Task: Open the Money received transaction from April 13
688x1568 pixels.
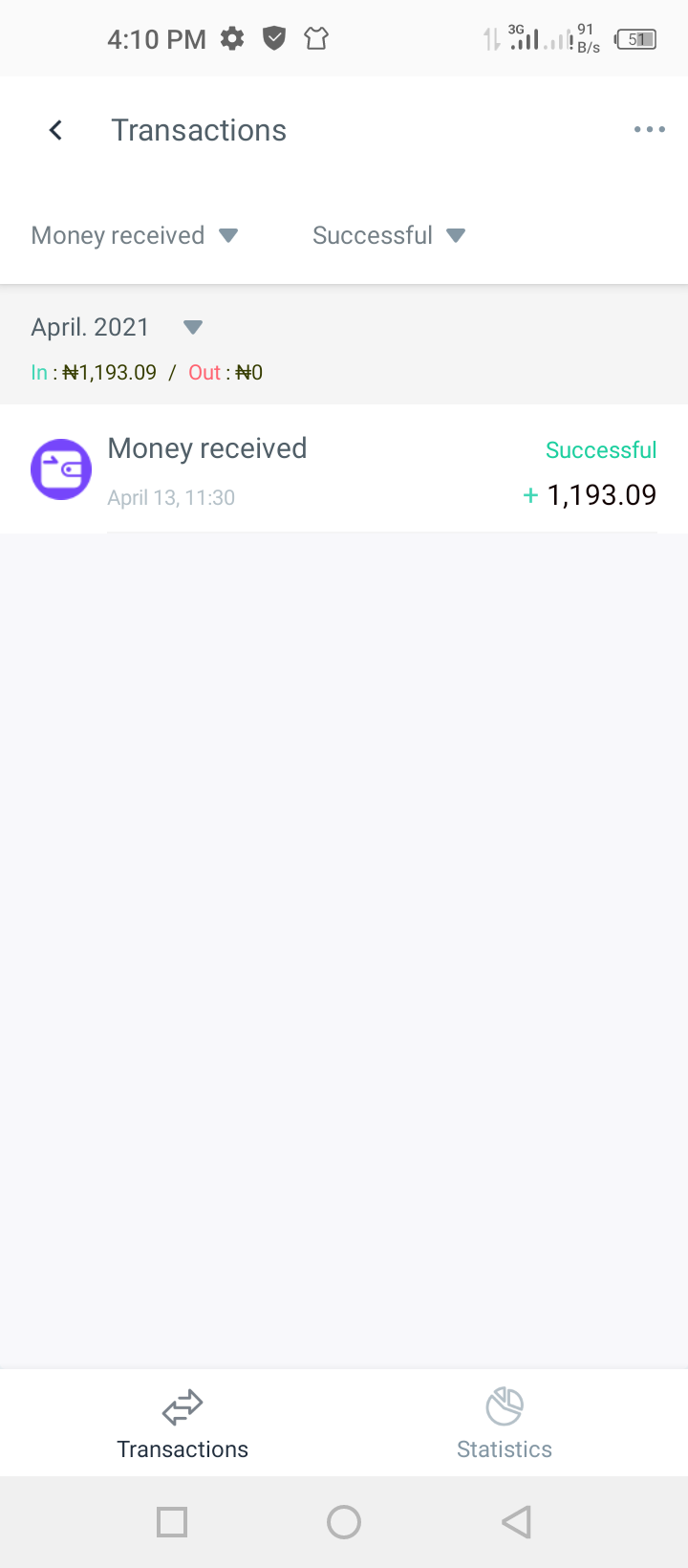Action: point(344,470)
